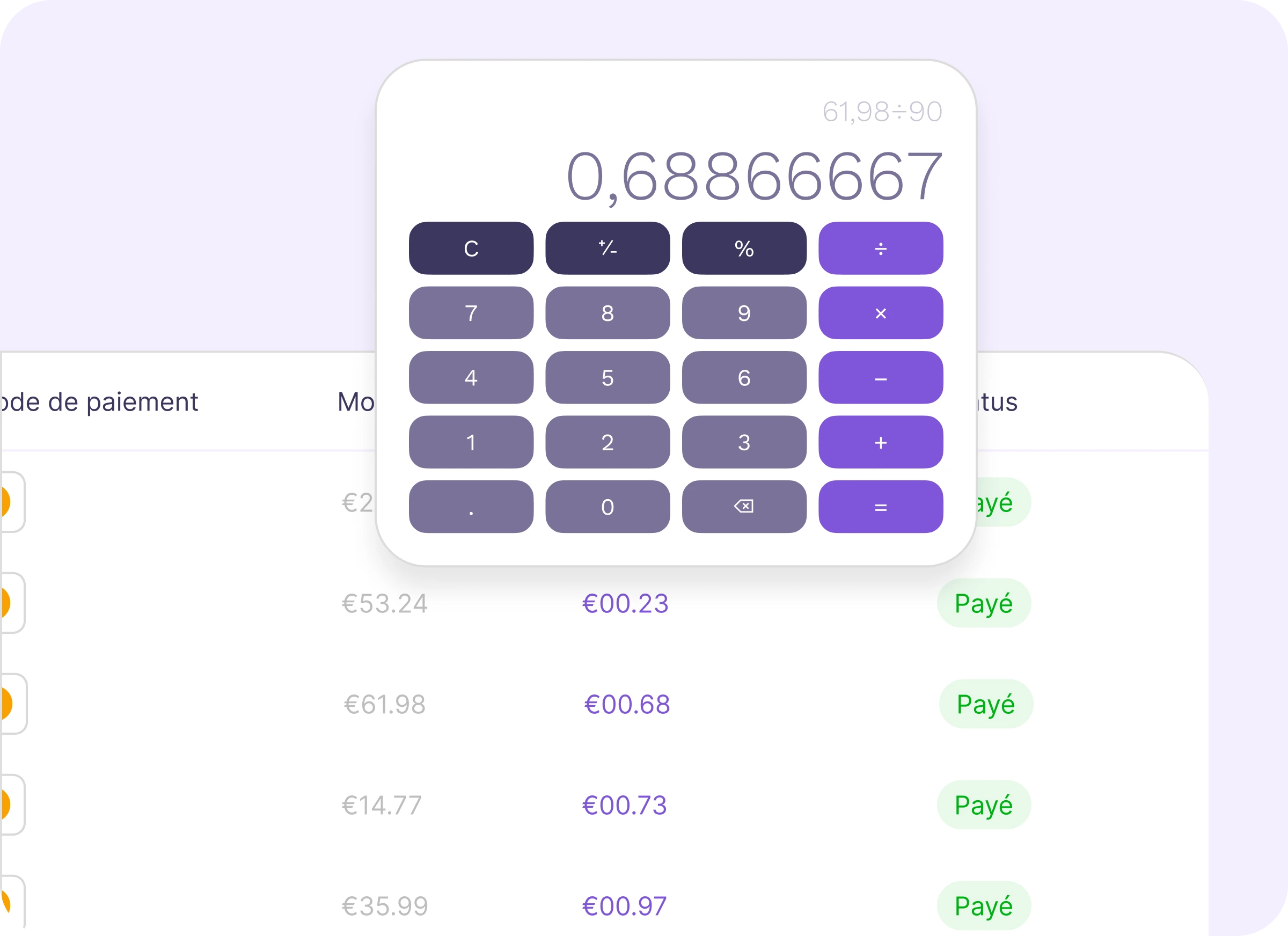1288x936 pixels.
Task: Enter digit 6 on the calculator
Action: pyautogui.click(x=744, y=378)
